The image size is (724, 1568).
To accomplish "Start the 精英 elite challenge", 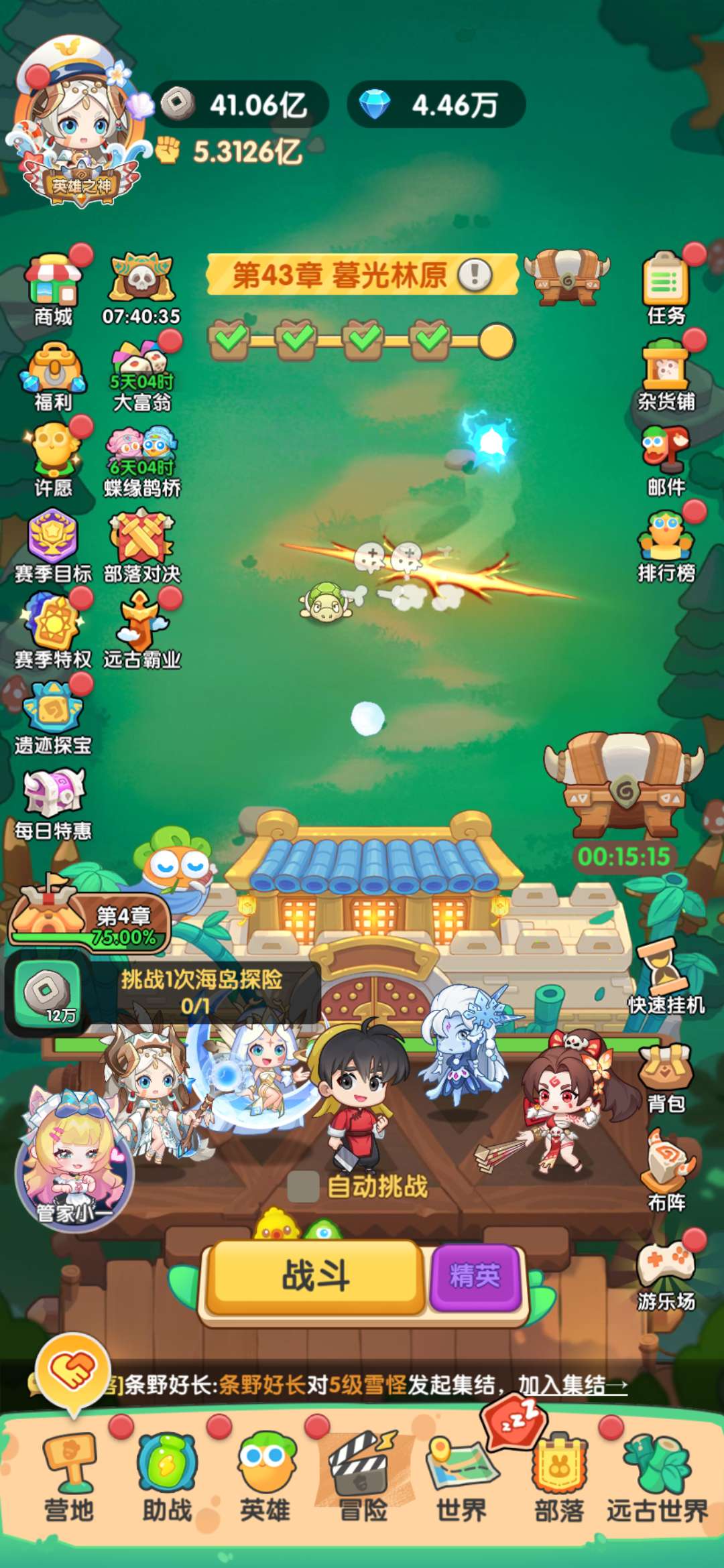I will pos(475,1276).
